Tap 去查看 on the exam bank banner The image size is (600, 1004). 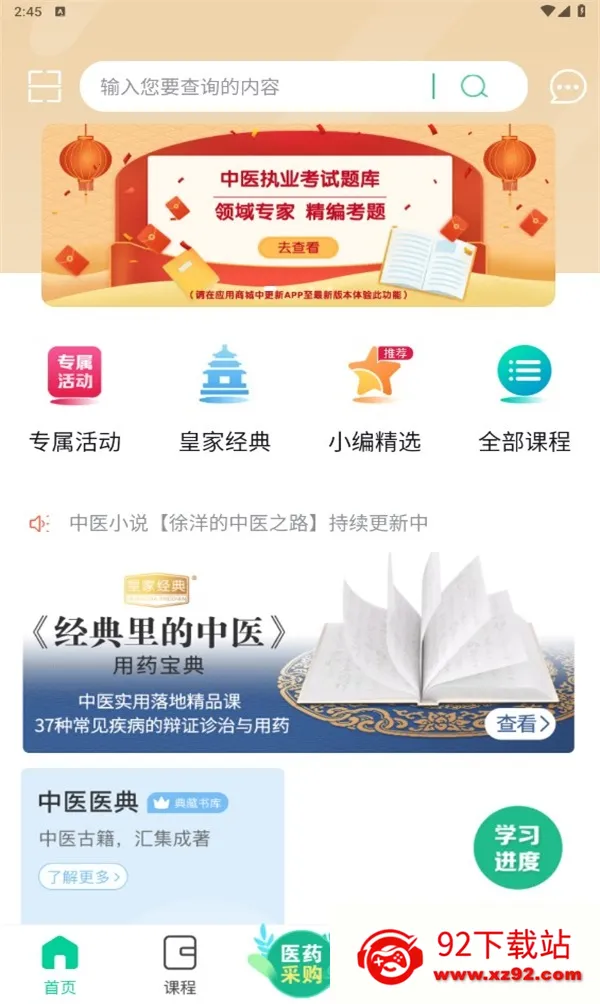click(x=298, y=247)
